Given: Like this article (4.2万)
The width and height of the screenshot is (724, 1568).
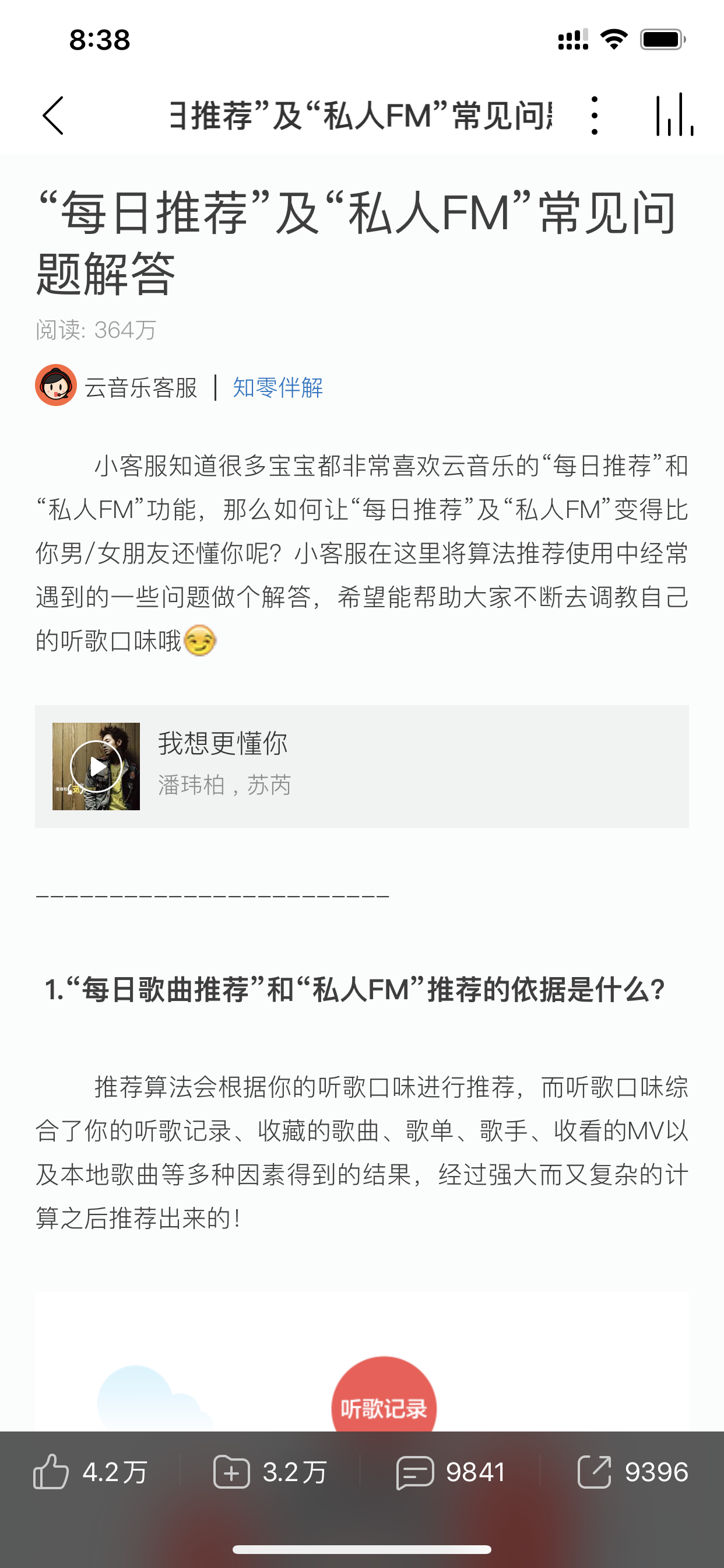Looking at the screenshot, I should point(91,1472).
